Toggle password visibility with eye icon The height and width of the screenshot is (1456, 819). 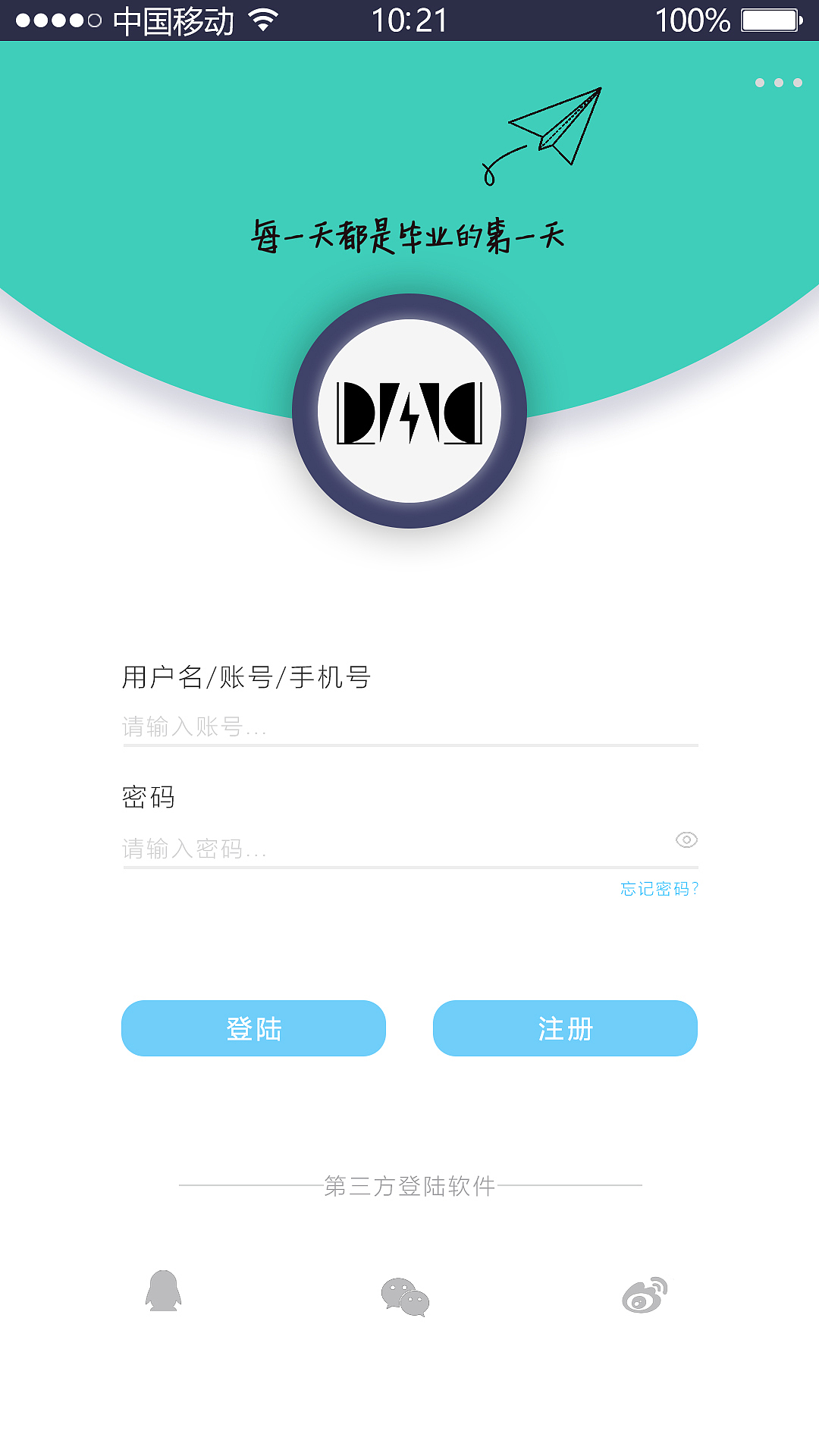pos(686,839)
